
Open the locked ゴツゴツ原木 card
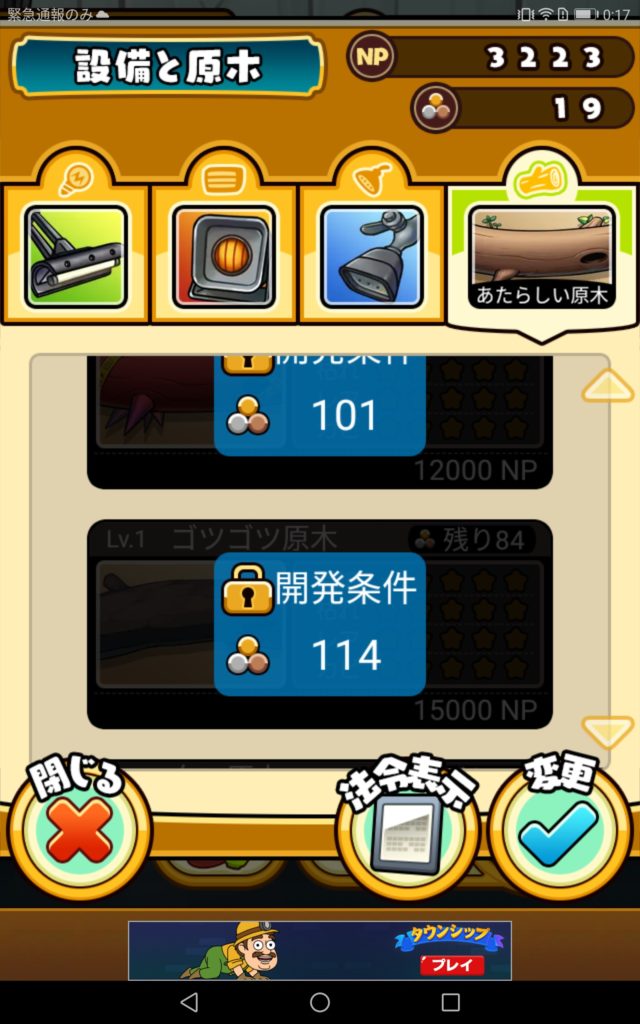[x=319, y=624]
